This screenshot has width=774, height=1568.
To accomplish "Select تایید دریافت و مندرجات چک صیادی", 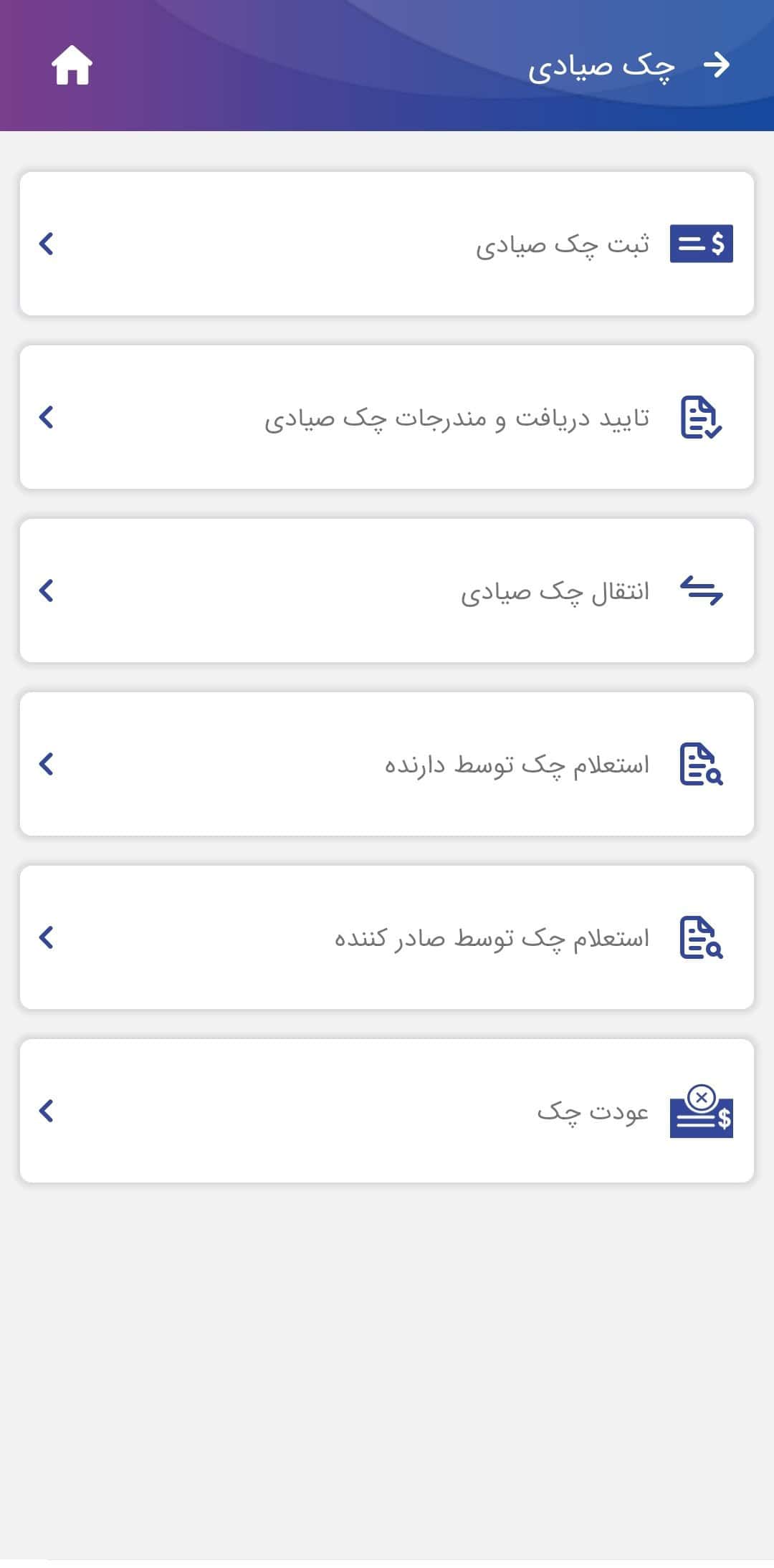I will (x=387, y=417).
